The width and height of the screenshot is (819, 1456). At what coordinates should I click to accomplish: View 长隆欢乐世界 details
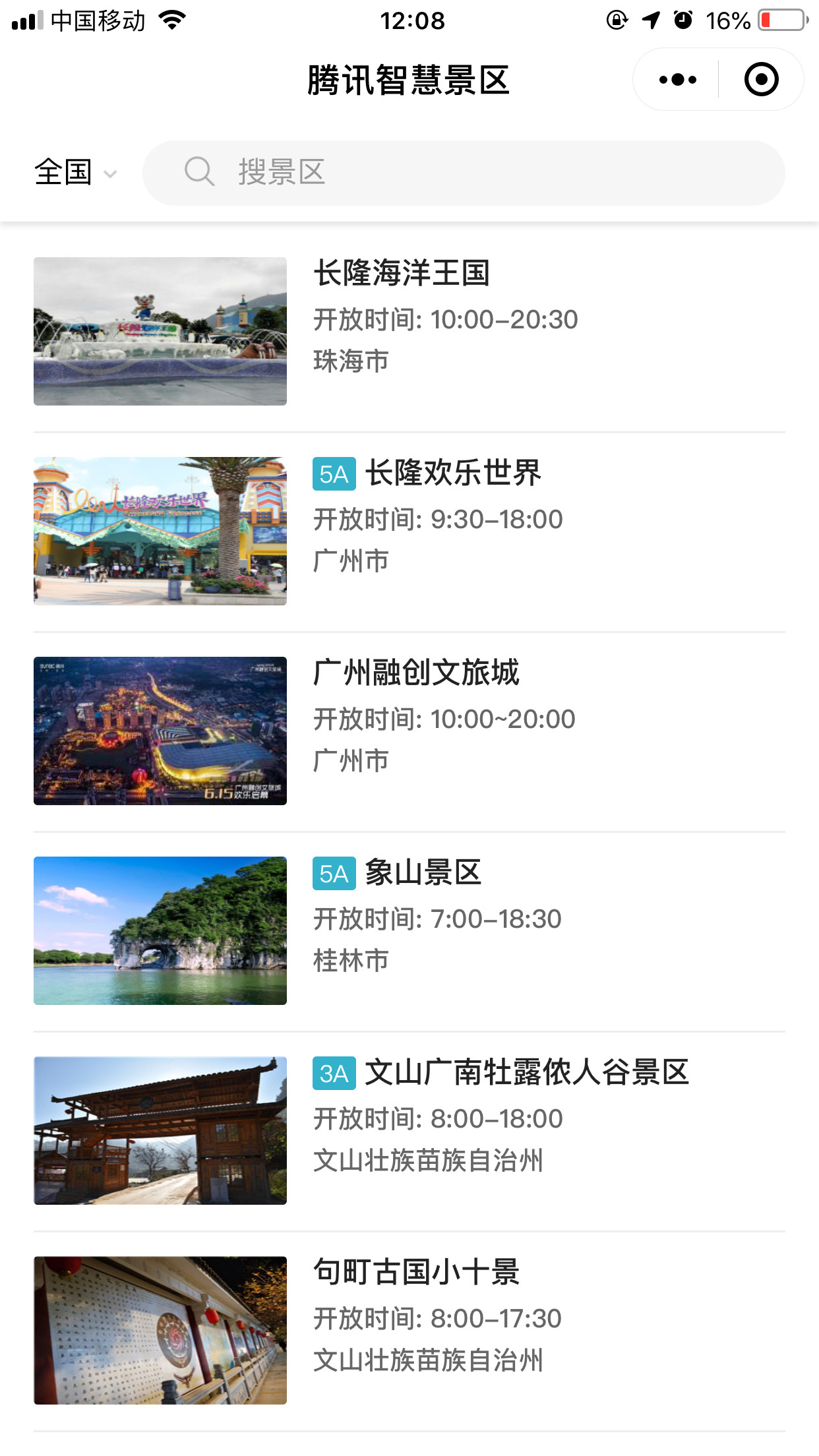452,473
